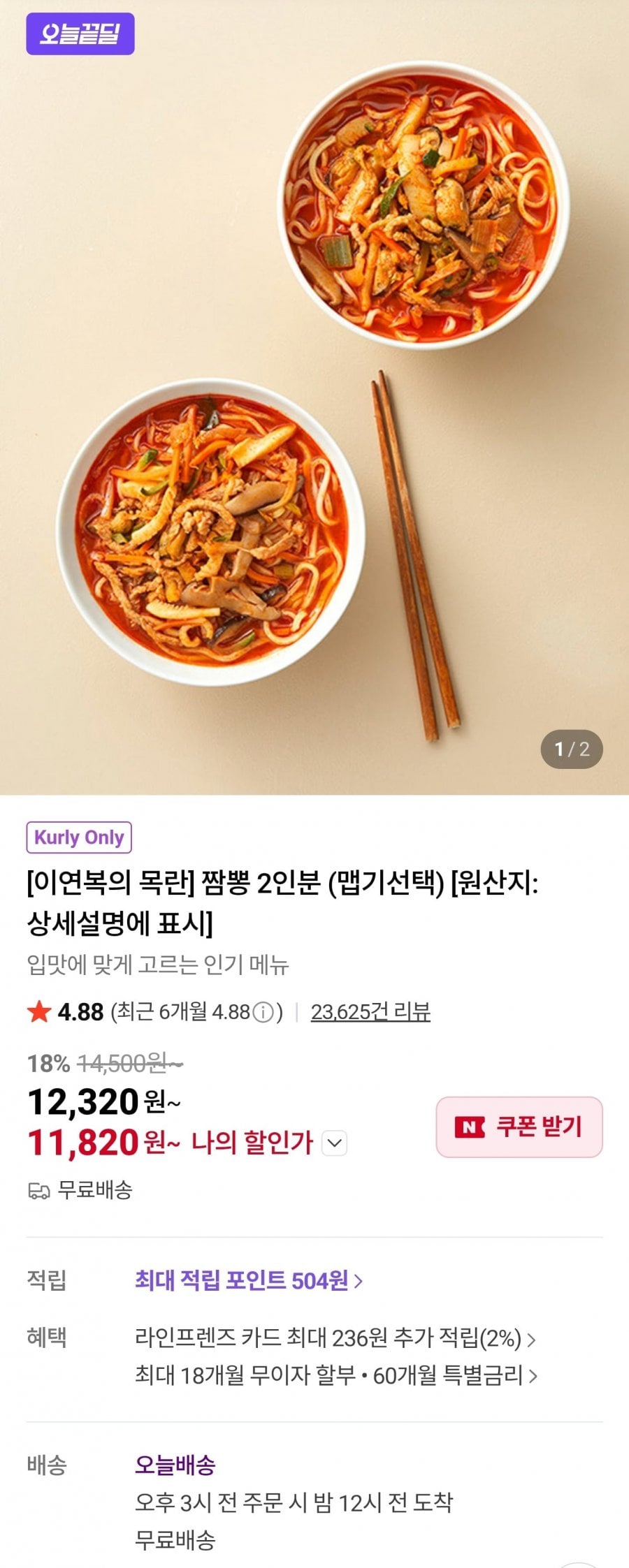Expand the 나의 할인가 dropdown arrow
629x1568 pixels.
335,1143
